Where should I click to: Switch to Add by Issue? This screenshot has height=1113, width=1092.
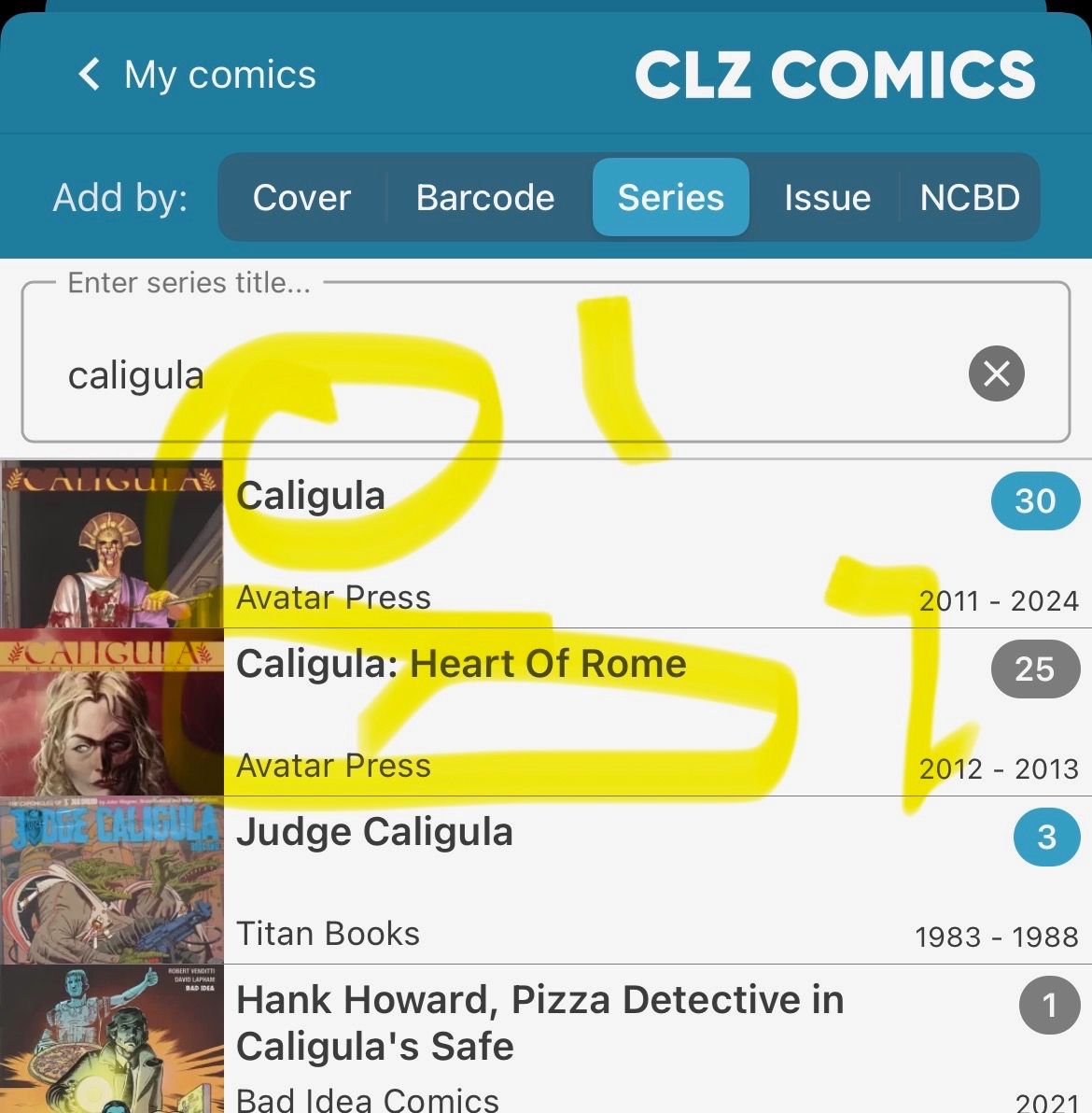827,198
